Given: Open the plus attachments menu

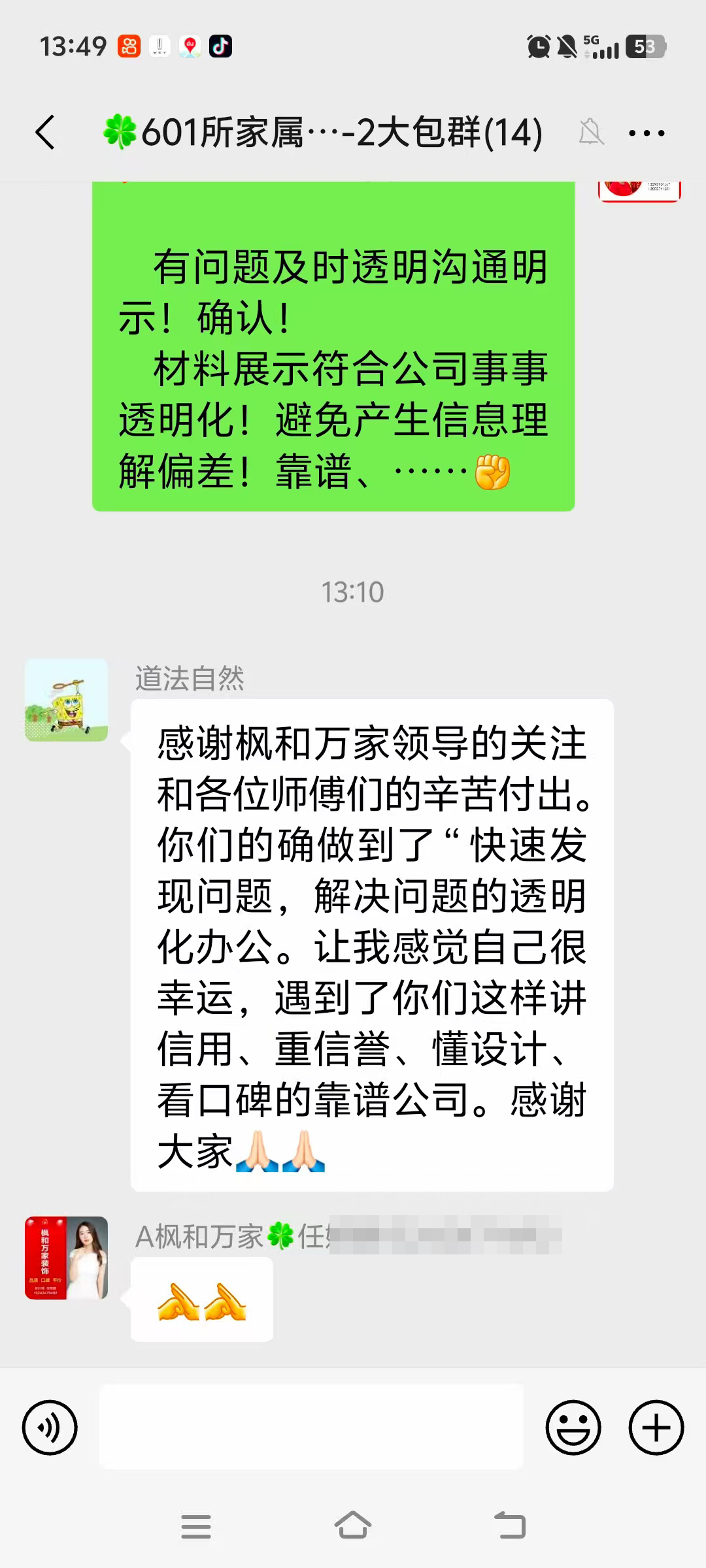Looking at the screenshot, I should click(x=656, y=1428).
